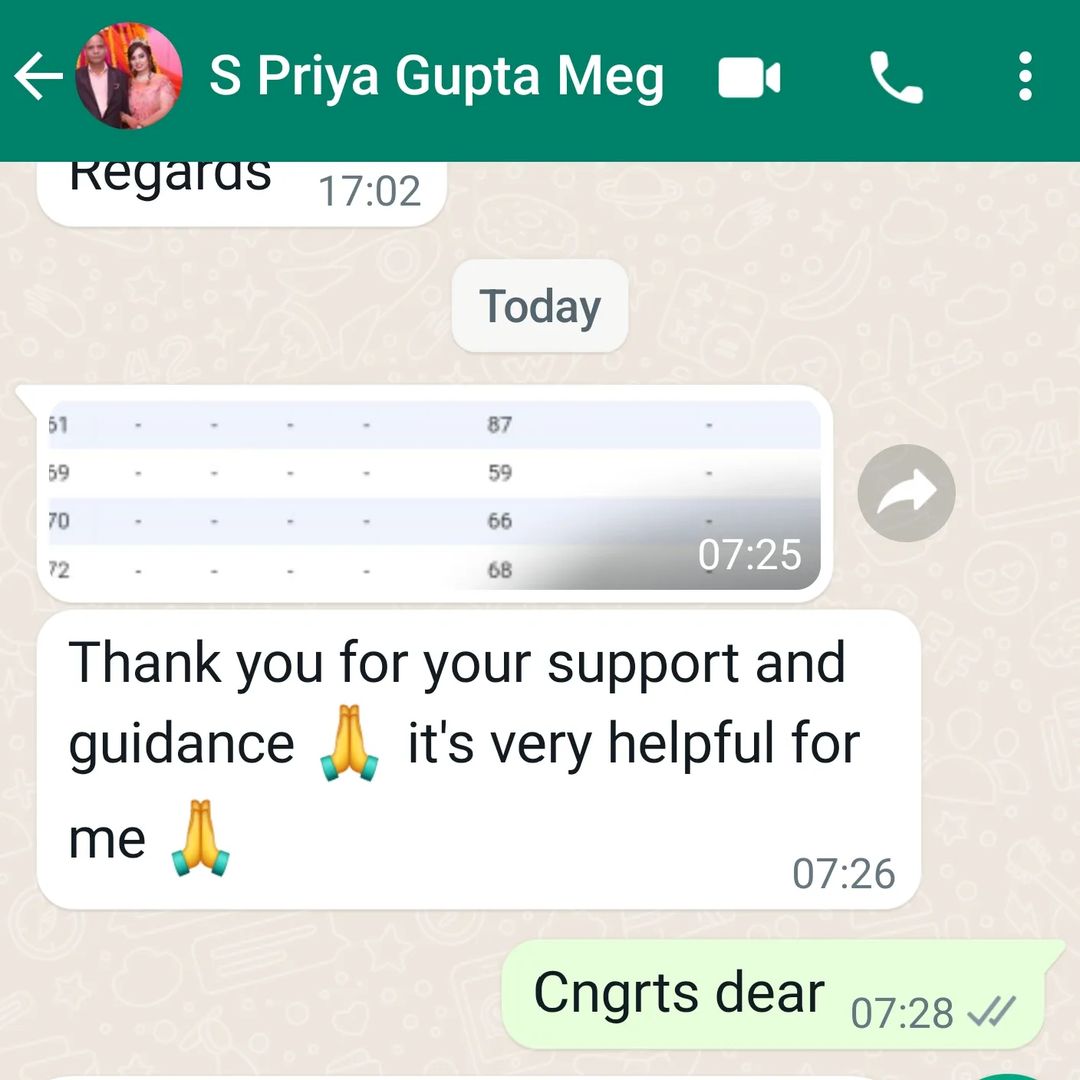Open S Priya Gupta Meg contact info

point(436,78)
